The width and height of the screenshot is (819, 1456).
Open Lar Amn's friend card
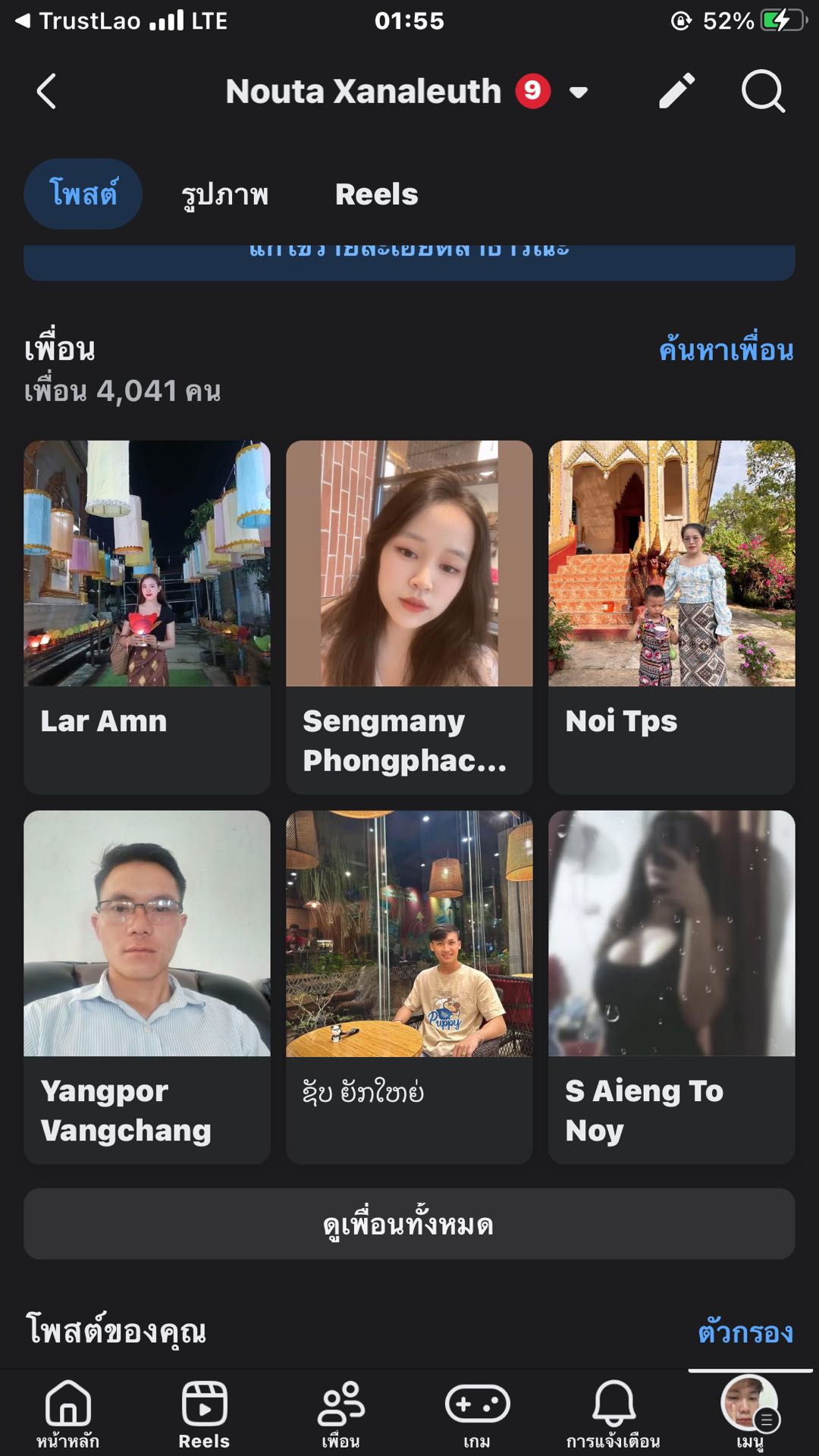tap(147, 616)
